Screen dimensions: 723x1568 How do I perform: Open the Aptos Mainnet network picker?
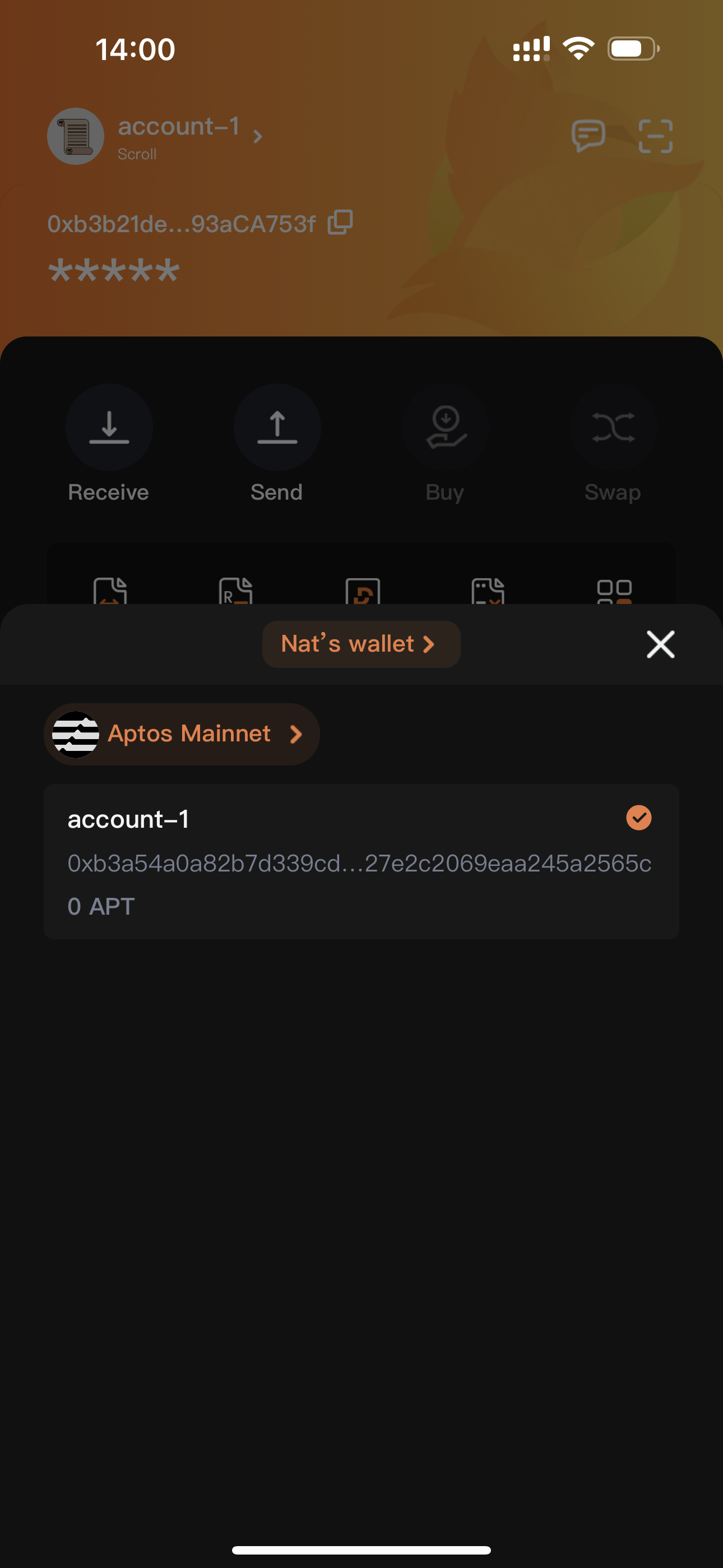point(182,734)
